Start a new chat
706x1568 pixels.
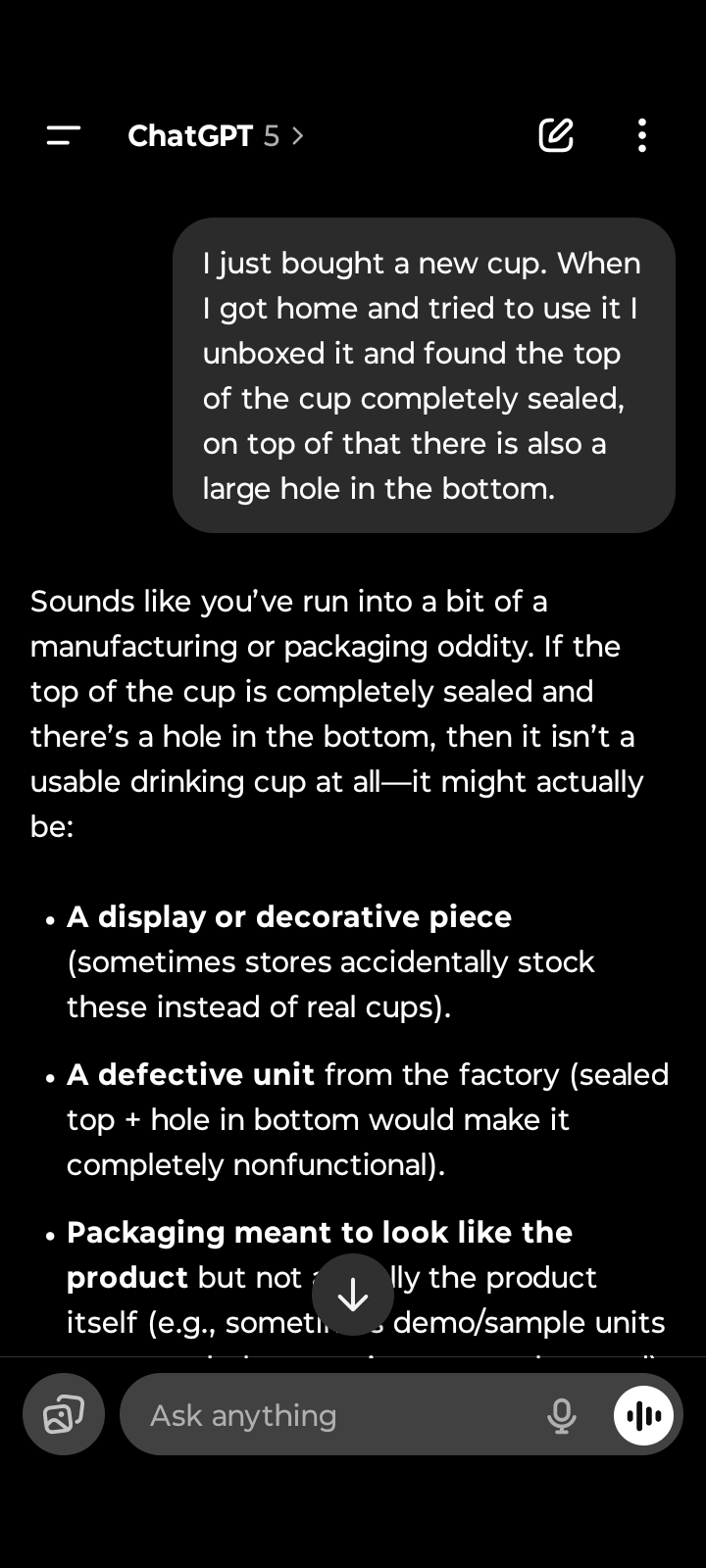pos(556,135)
